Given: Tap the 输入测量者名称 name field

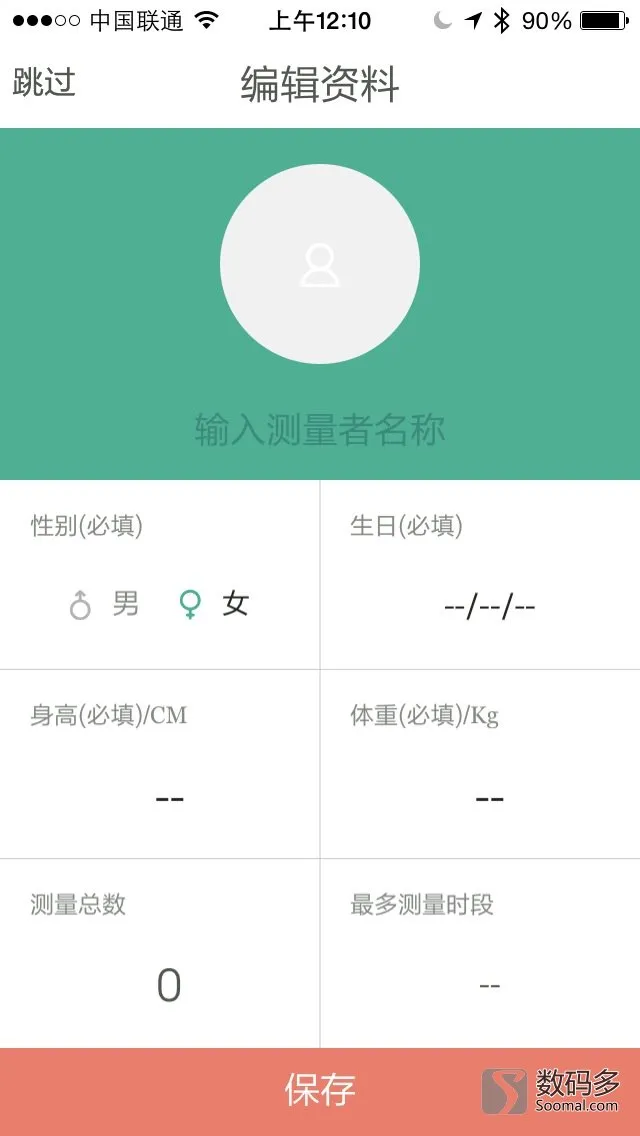Looking at the screenshot, I should [x=320, y=430].
